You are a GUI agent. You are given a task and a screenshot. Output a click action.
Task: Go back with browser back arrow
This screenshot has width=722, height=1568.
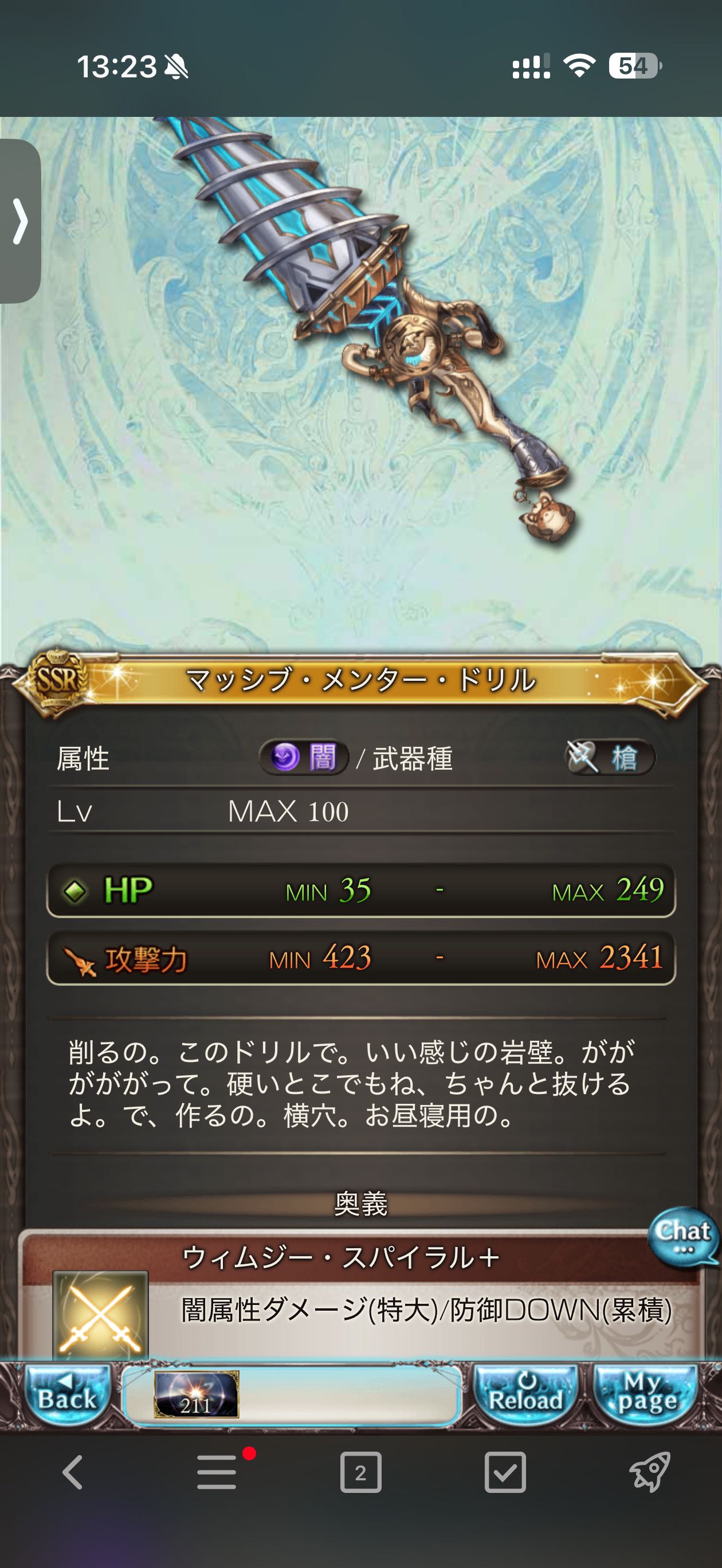click(72, 1472)
